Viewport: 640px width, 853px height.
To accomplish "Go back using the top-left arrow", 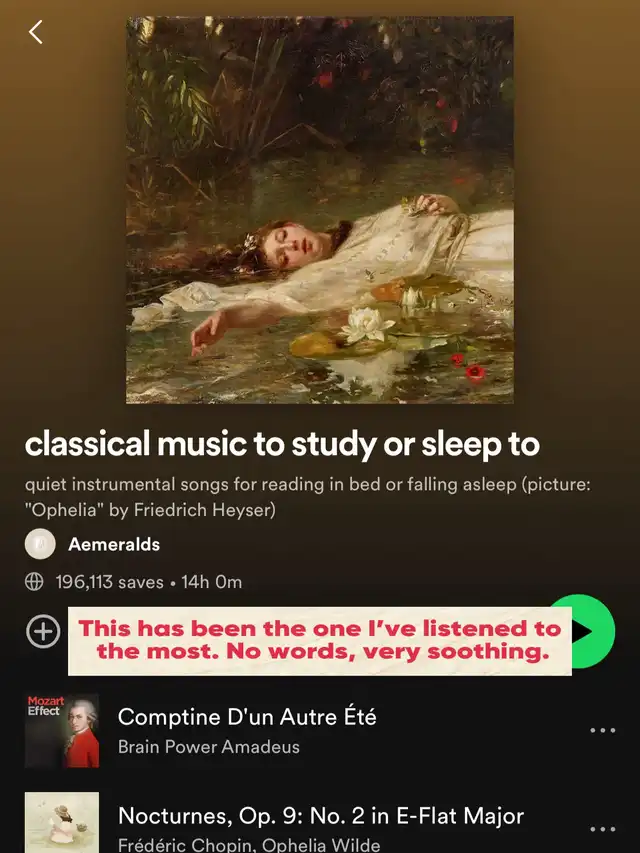I will (x=36, y=33).
